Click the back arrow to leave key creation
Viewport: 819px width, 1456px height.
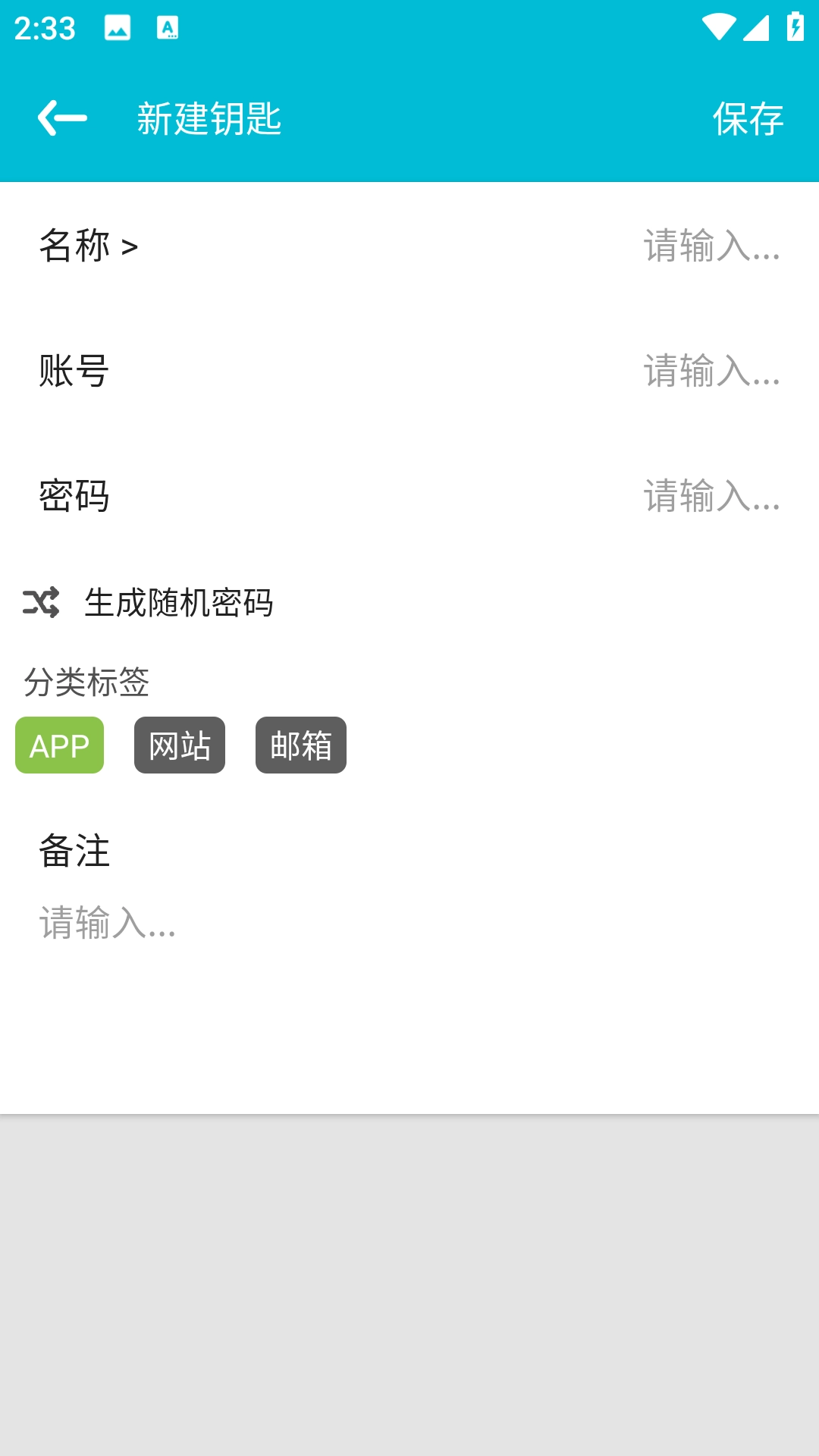pyautogui.click(x=61, y=118)
